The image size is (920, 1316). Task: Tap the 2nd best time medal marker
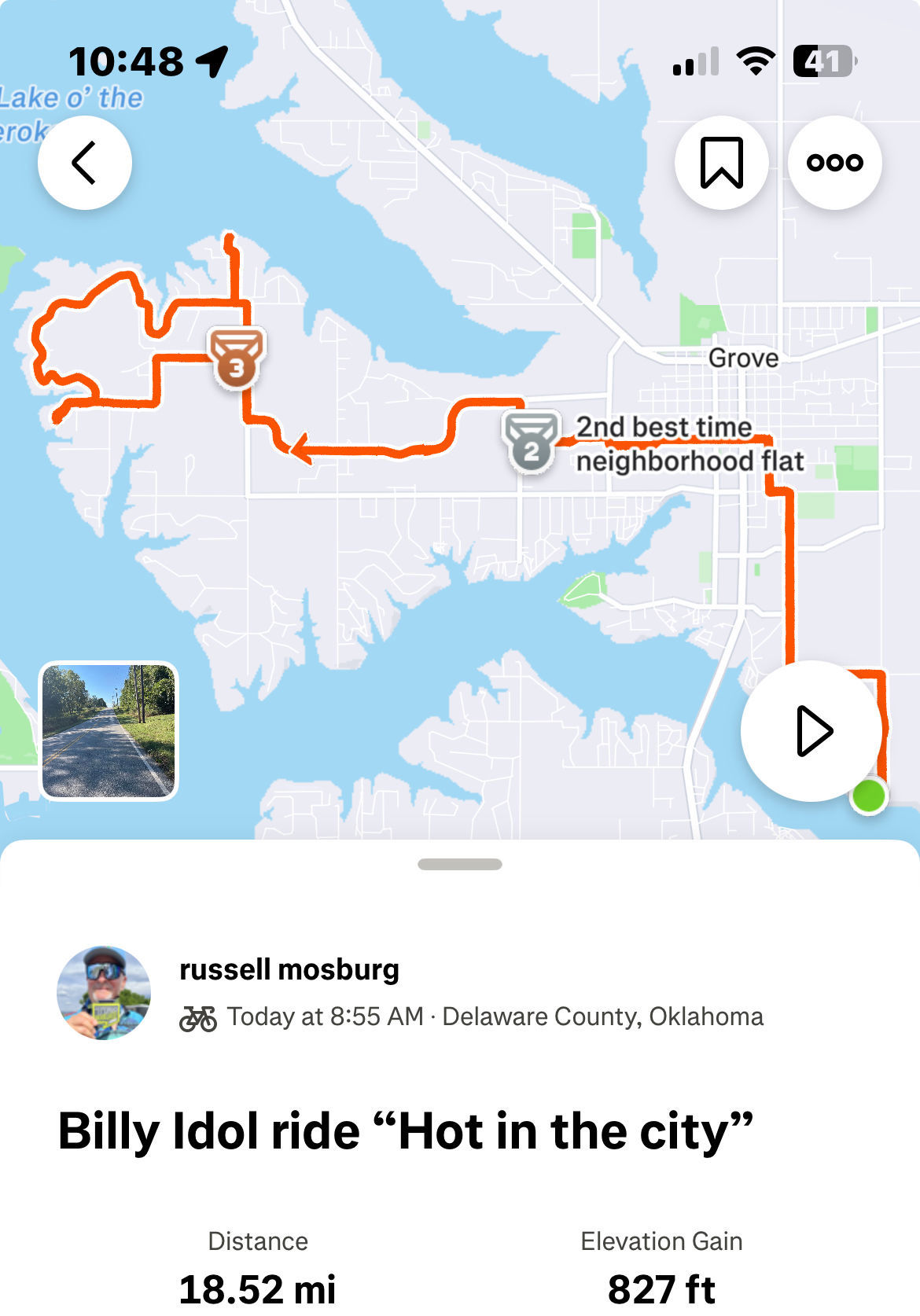click(532, 442)
